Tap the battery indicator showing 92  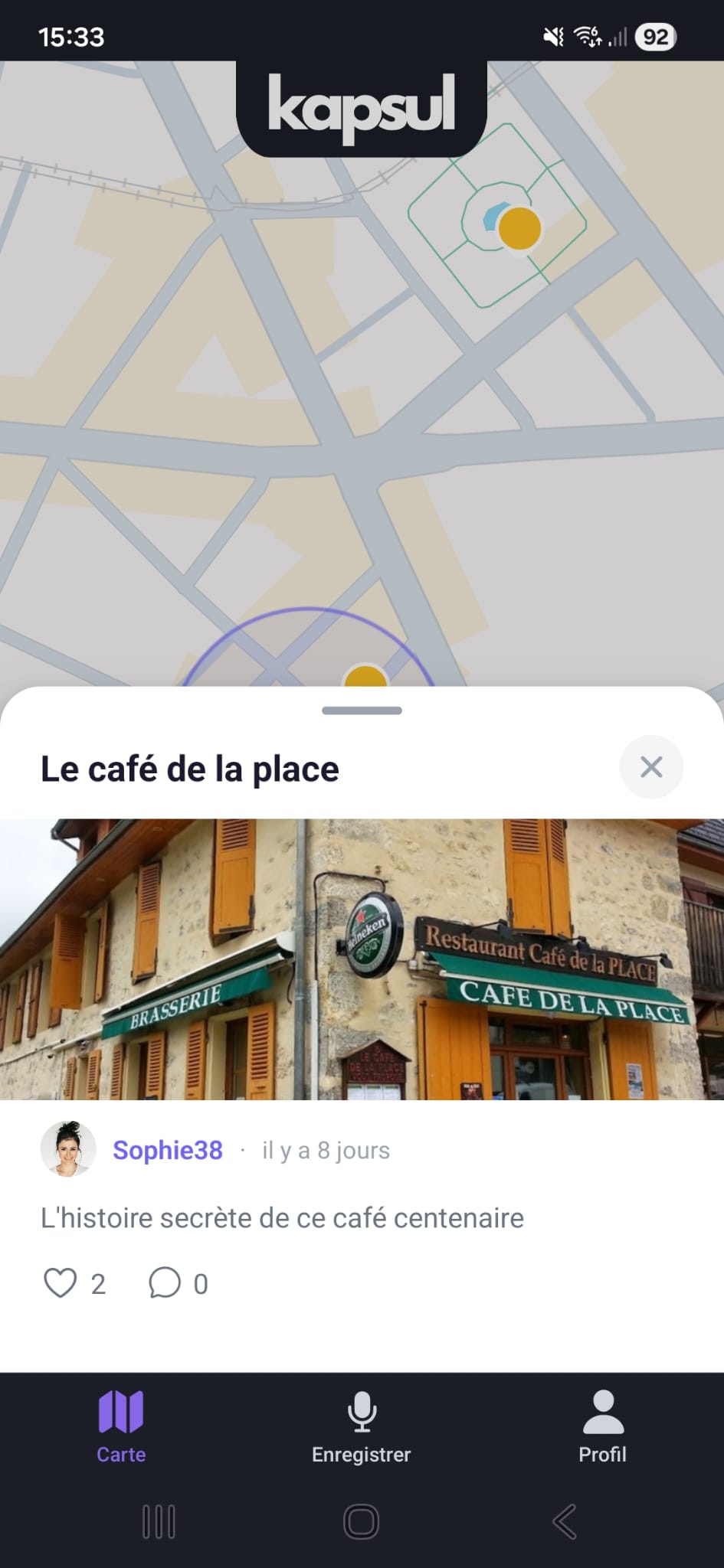point(657,37)
